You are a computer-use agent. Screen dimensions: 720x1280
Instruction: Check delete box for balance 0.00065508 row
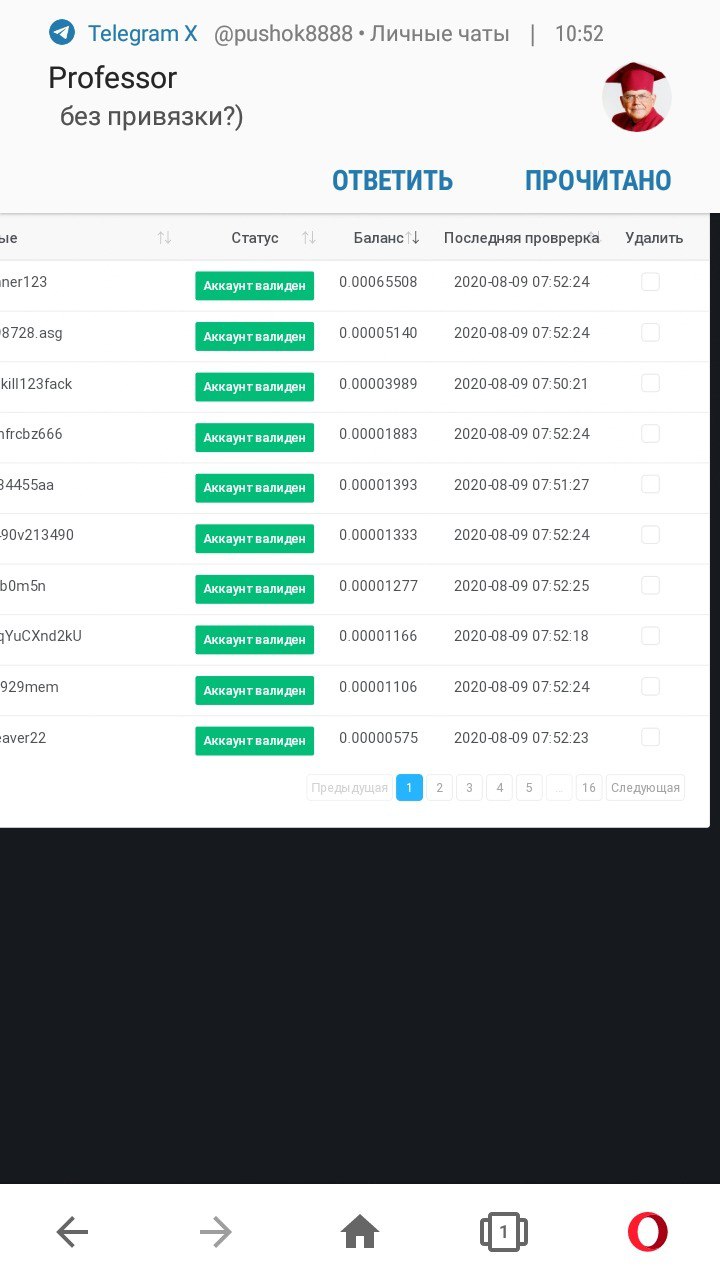[650, 282]
